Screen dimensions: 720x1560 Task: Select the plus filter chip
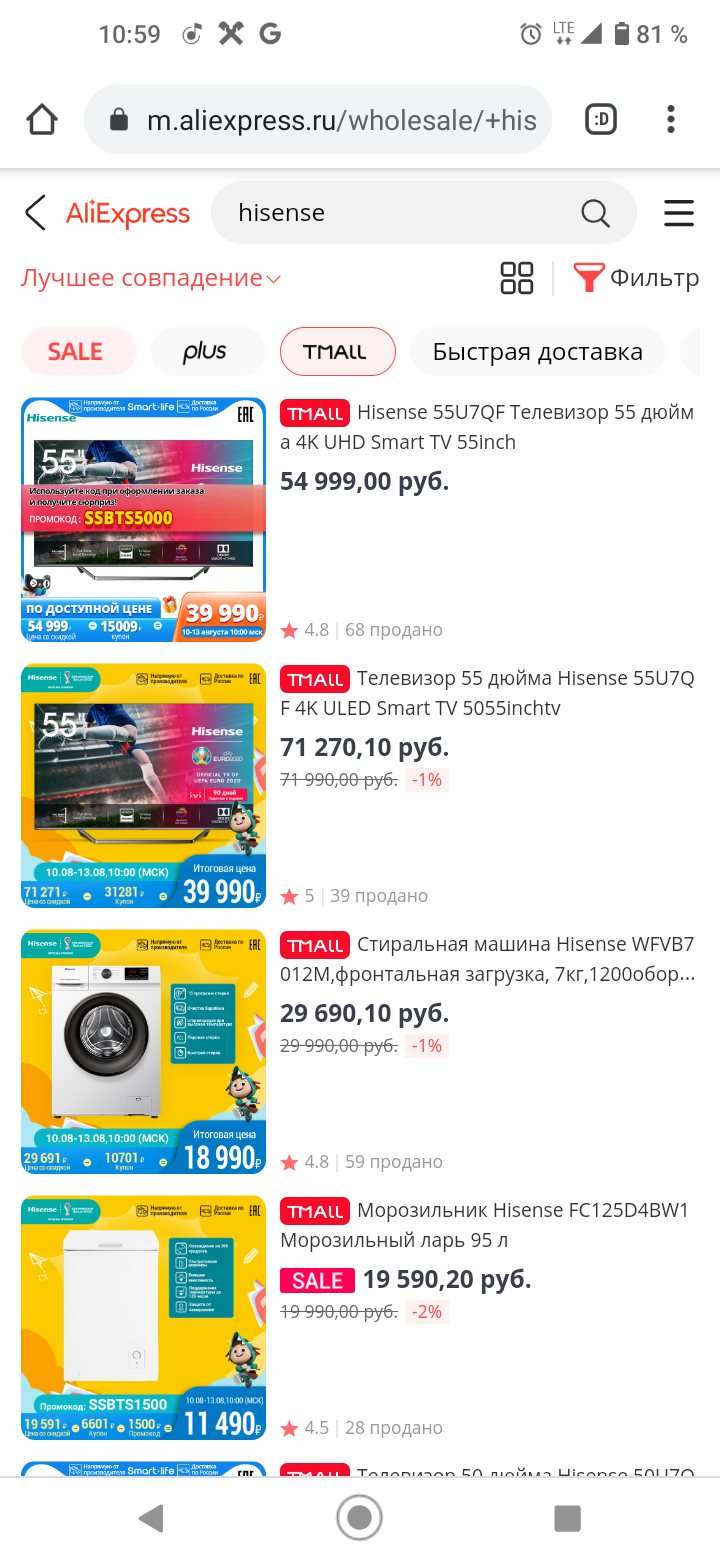coord(207,352)
